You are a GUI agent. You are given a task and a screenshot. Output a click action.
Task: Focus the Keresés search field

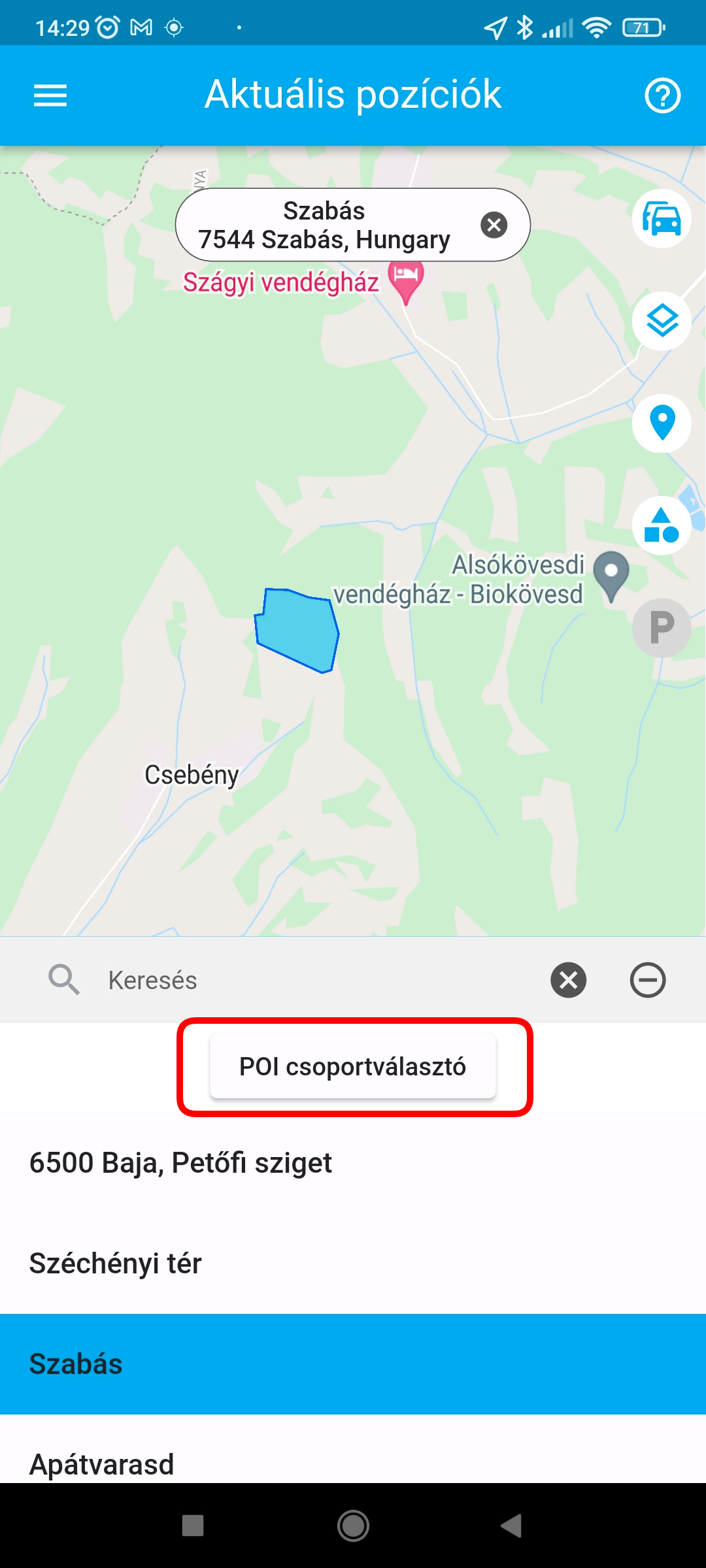[314, 980]
